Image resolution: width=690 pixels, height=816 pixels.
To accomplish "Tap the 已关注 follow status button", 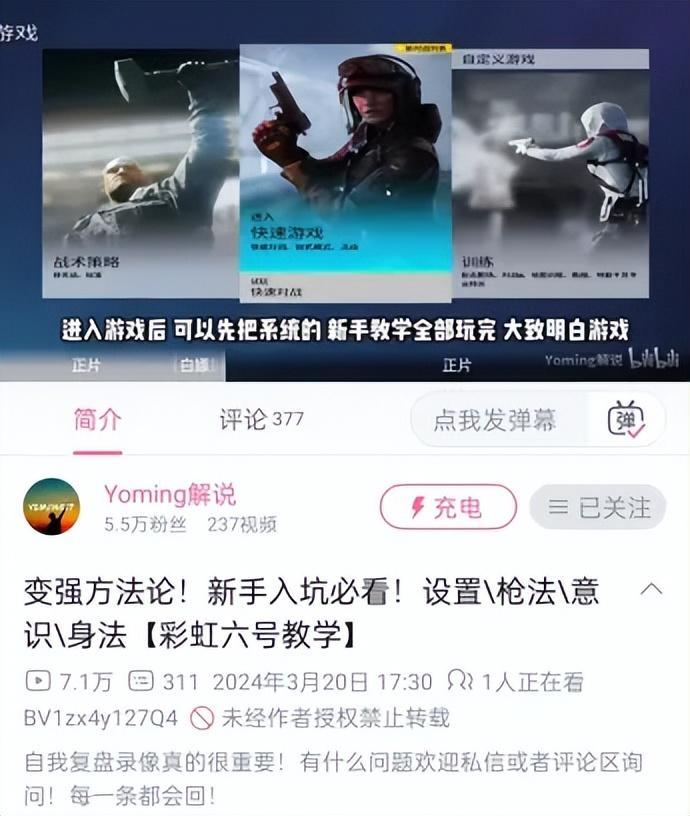I will coord(599,507).
